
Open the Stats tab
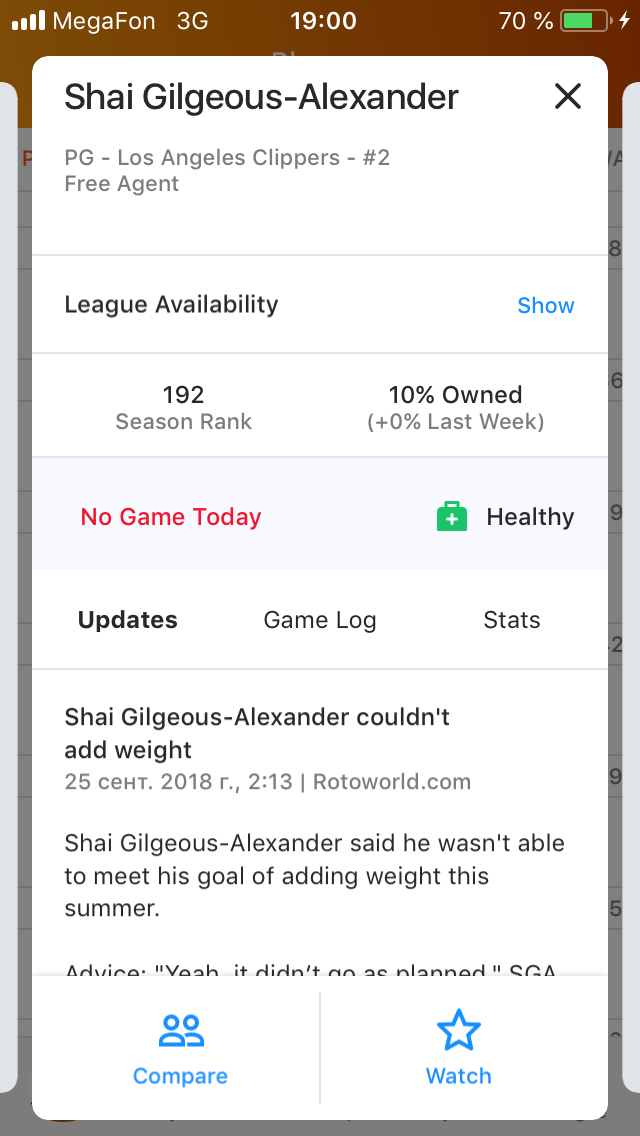pos(512,620)
